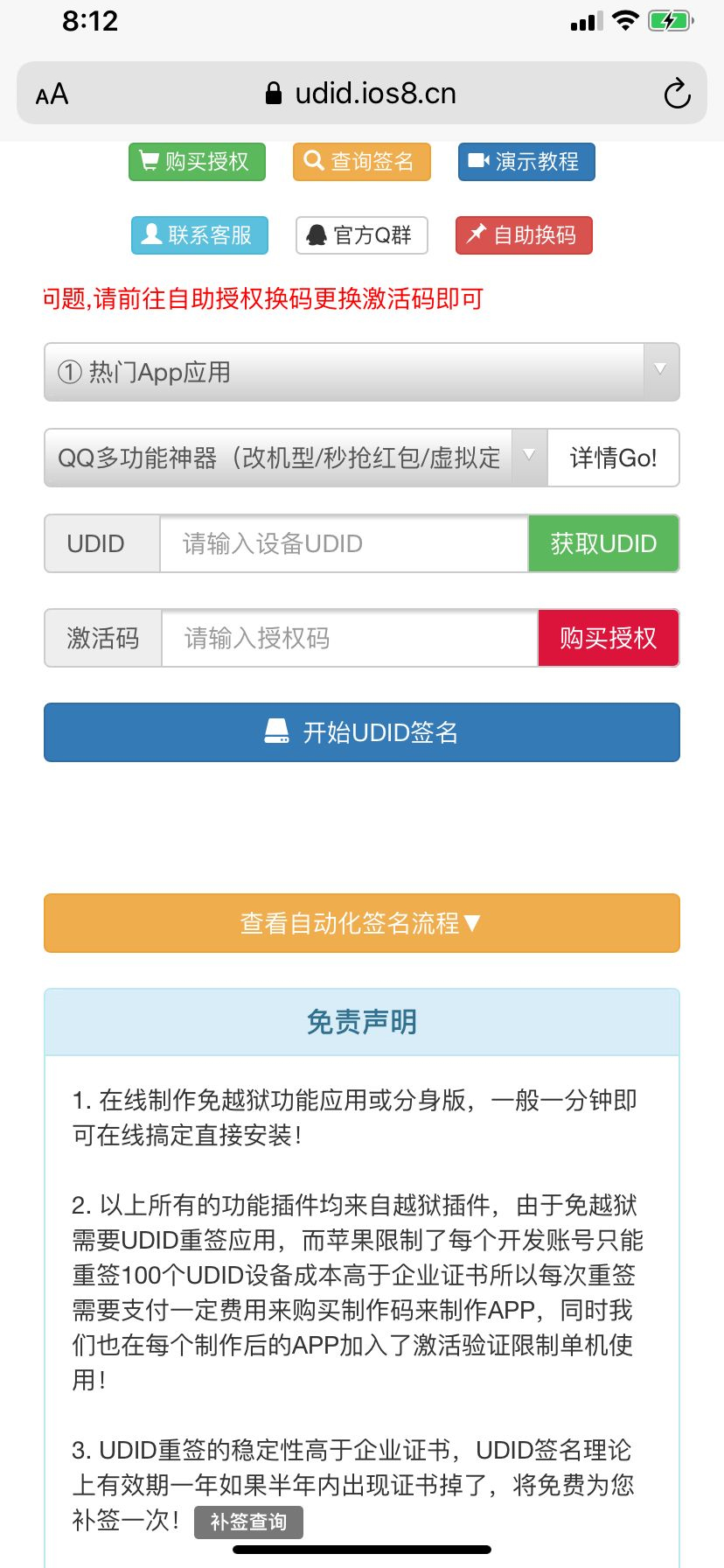The width and height of the screenshot is (724, 1568).
Task: Expand the 热门App应用 category dropdown
Action: [x=361, y=372]
